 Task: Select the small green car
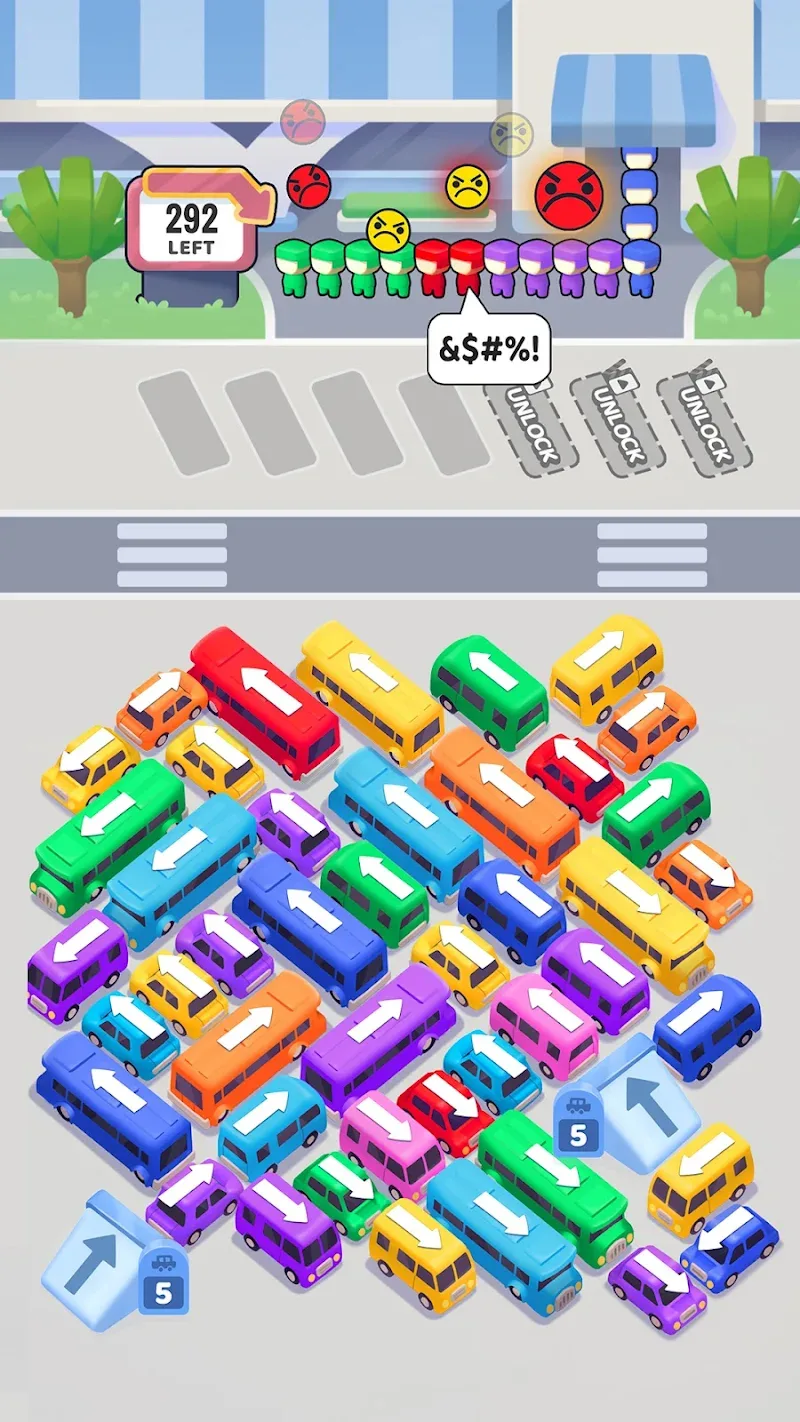[341, 1190]
